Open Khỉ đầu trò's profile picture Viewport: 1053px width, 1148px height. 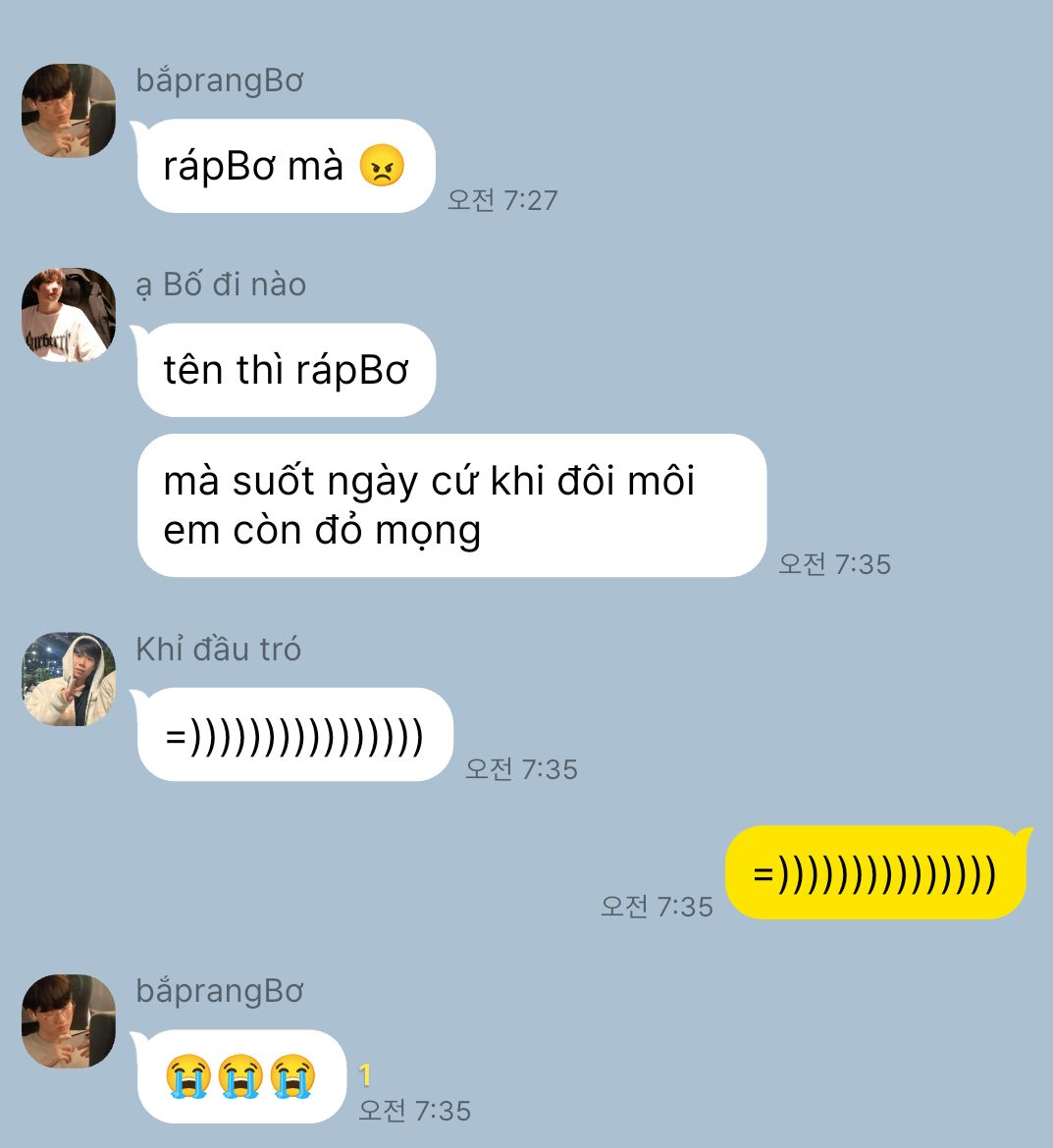pos(69,679)
